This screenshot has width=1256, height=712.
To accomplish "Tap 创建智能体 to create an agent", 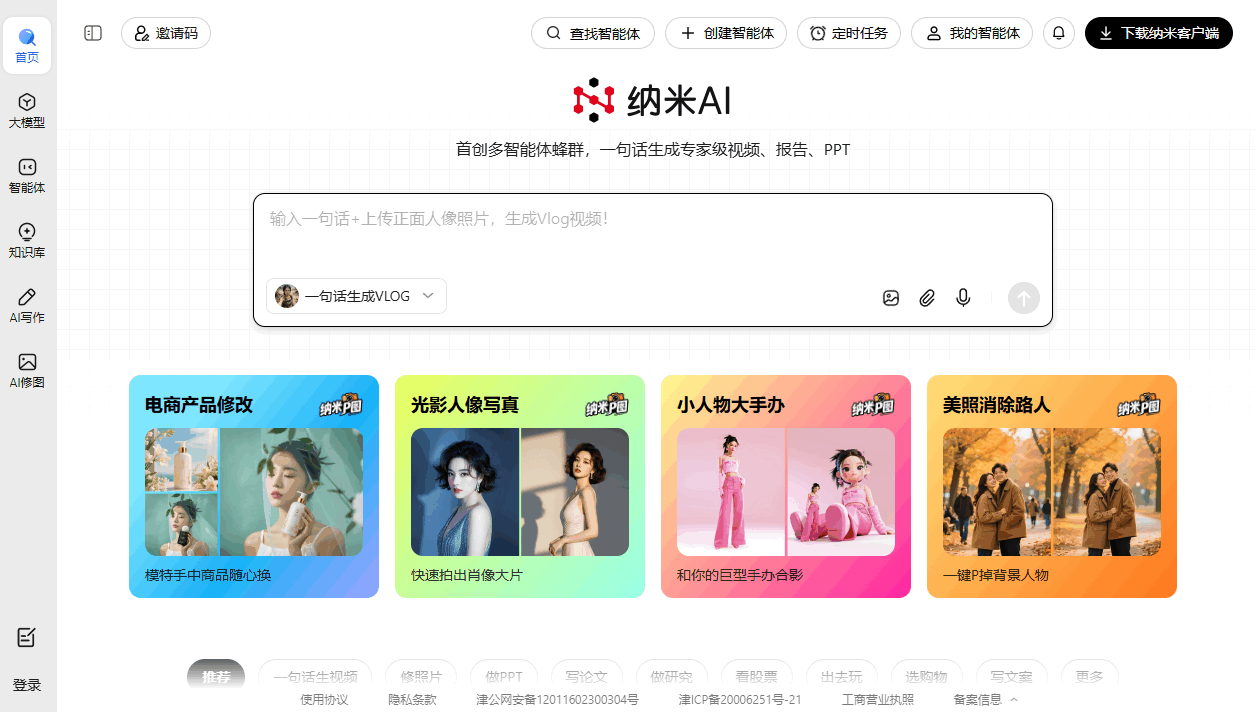I will click(x=726, y=33).
